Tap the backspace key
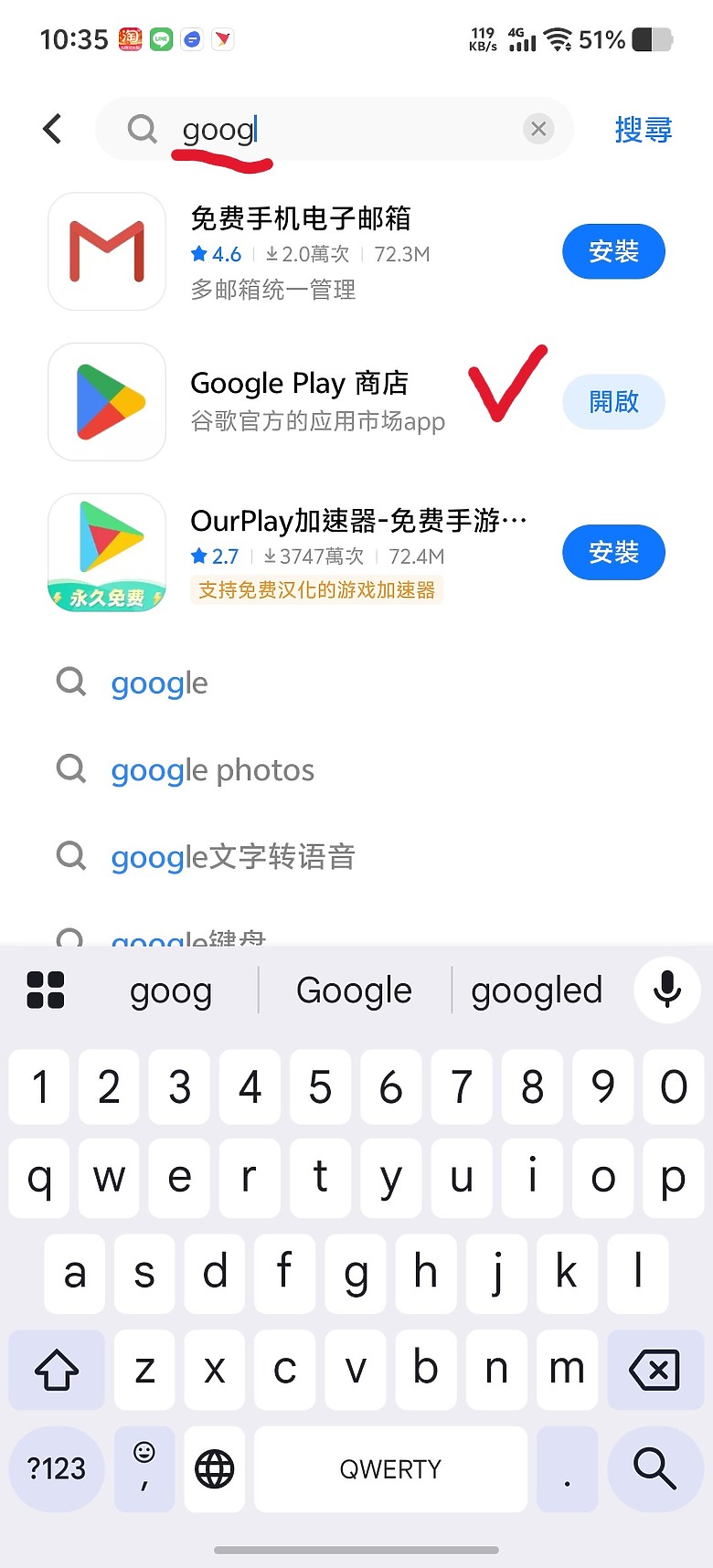The height and width of the screenshot is (1568, 713). (x=654, y=1369)
